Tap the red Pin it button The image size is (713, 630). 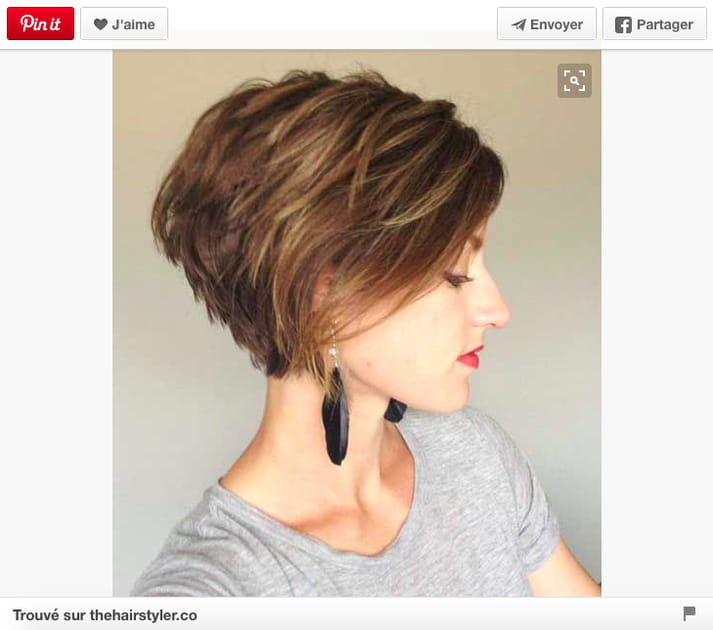tap(40, 24)
